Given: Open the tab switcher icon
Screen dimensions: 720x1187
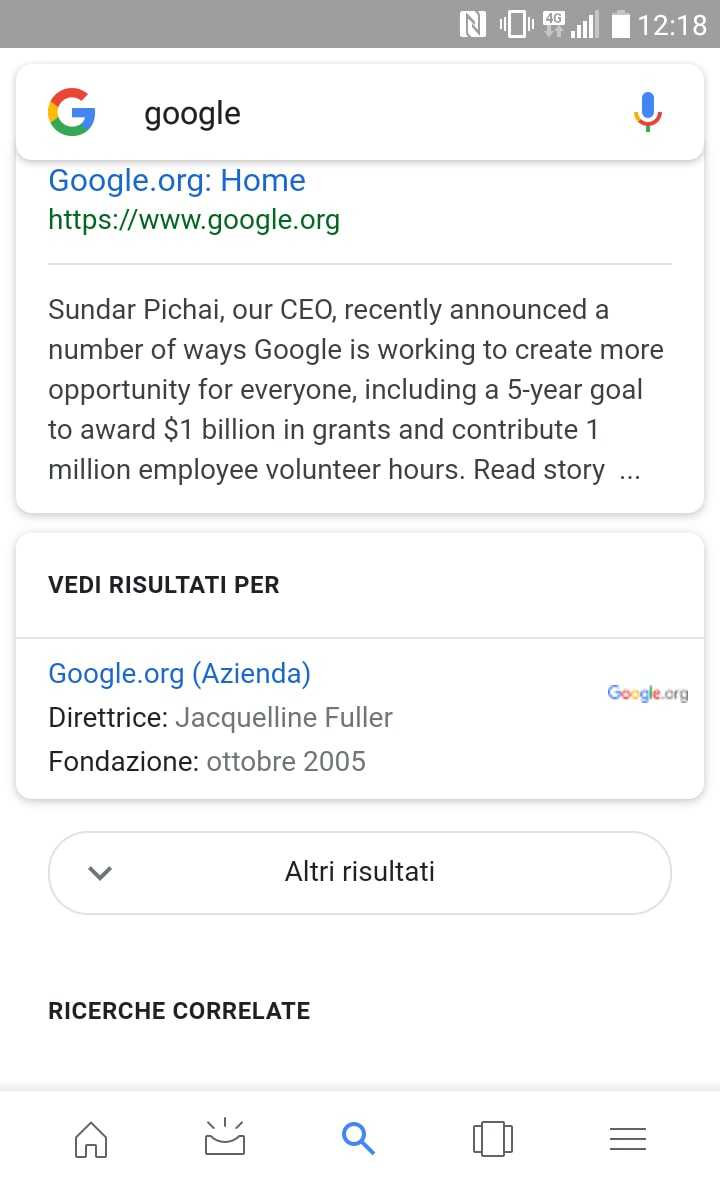Looking at the screenshot, I should pyautogui.click(x=492, y=1138).
